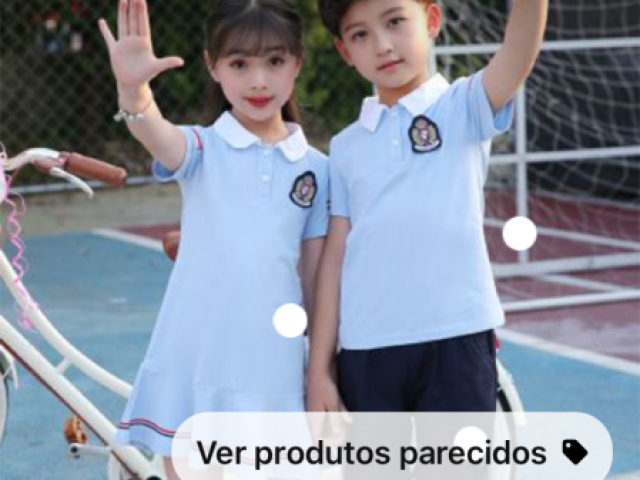640x480 pixels.
Task: Tap Ver produtos parecidos button
Action: (x=391, y=452)
